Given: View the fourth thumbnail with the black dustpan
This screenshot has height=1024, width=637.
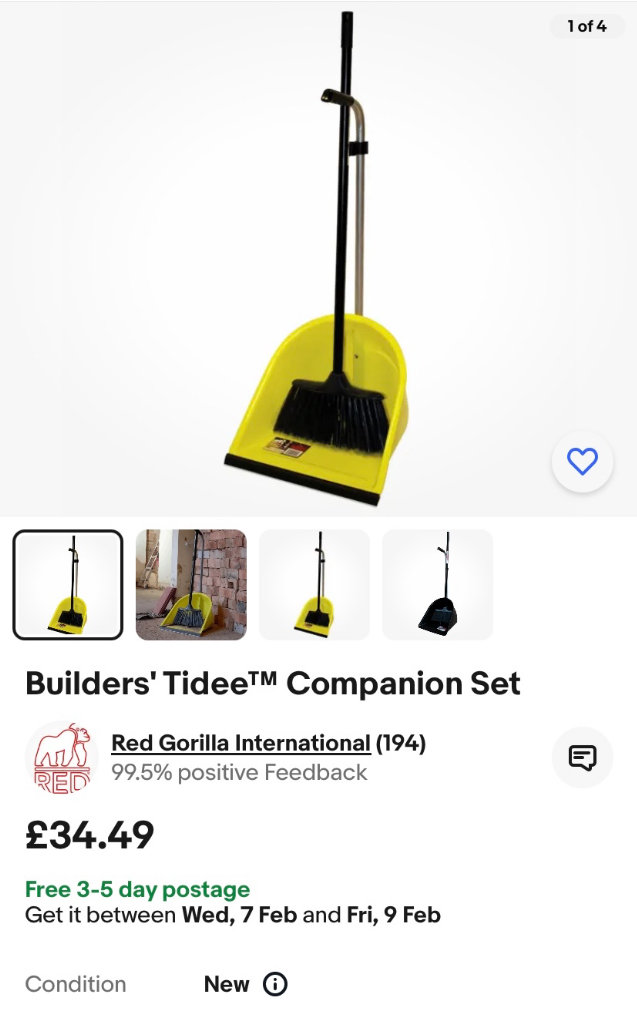Looking at the screenshot, I should pyautogui.click(x=437, y=585).
